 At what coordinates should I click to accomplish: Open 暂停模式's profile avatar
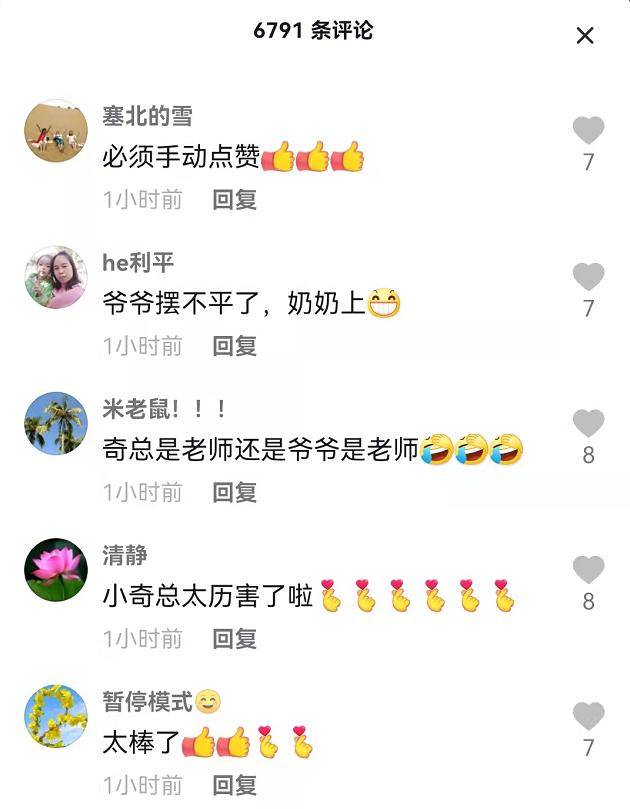point(55,716)
